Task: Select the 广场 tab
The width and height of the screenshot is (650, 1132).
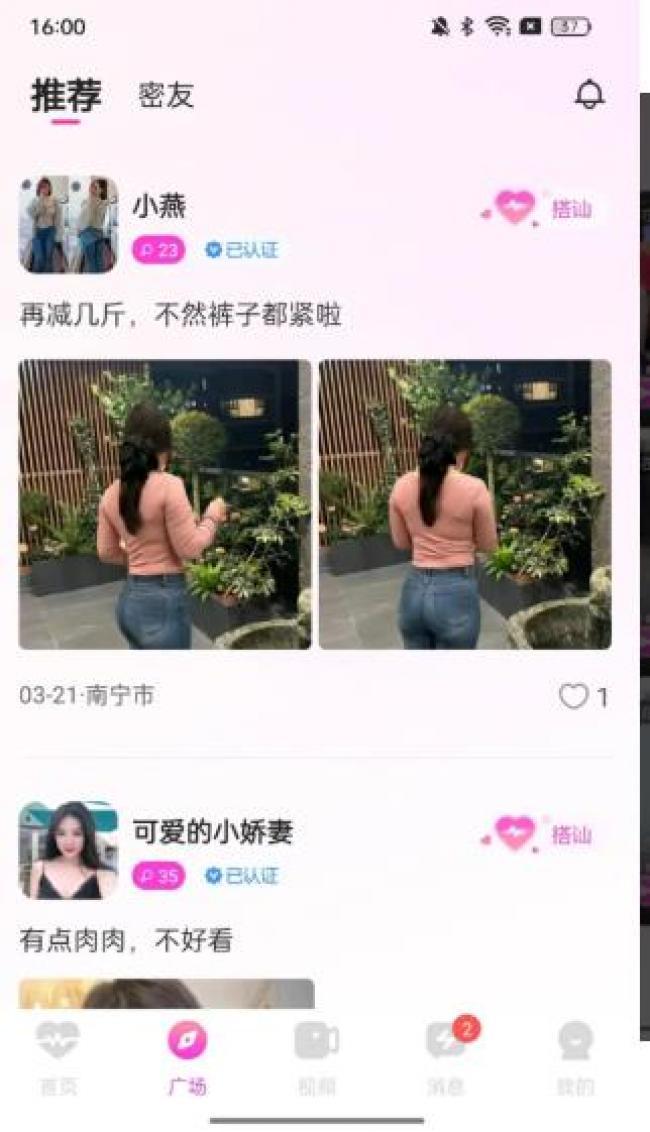Action: pos(187,1058)
